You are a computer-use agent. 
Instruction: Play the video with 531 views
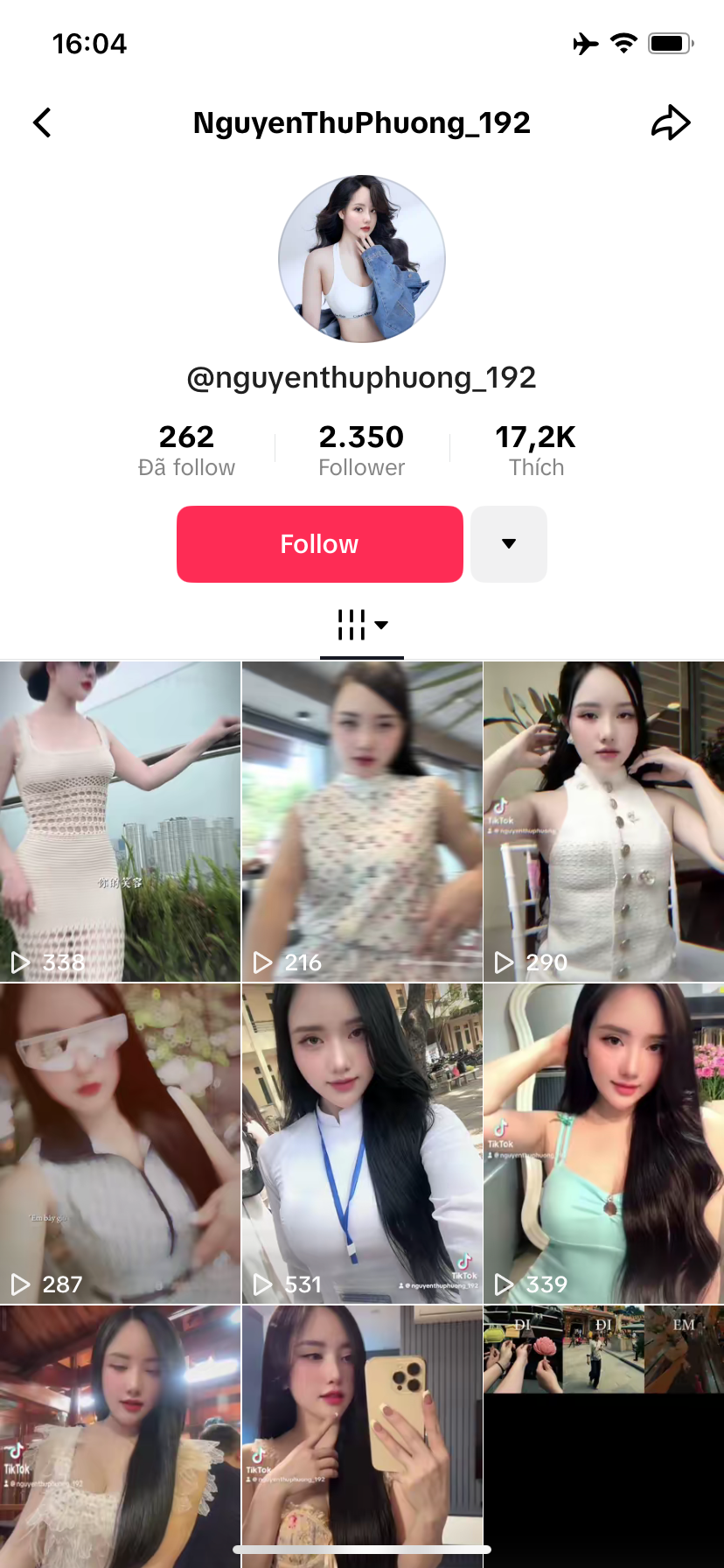362,1143
